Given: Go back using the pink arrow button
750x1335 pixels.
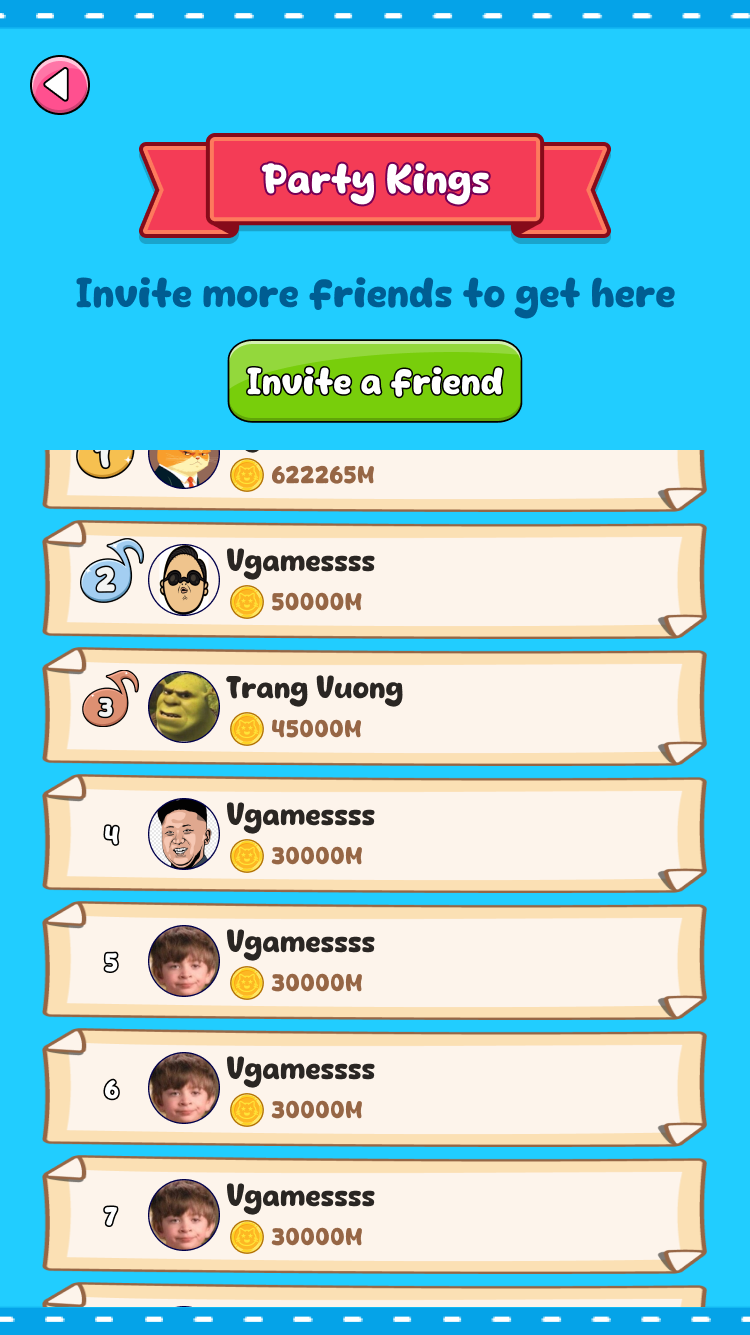Looking at the screenshot, I should pos(60,85).
